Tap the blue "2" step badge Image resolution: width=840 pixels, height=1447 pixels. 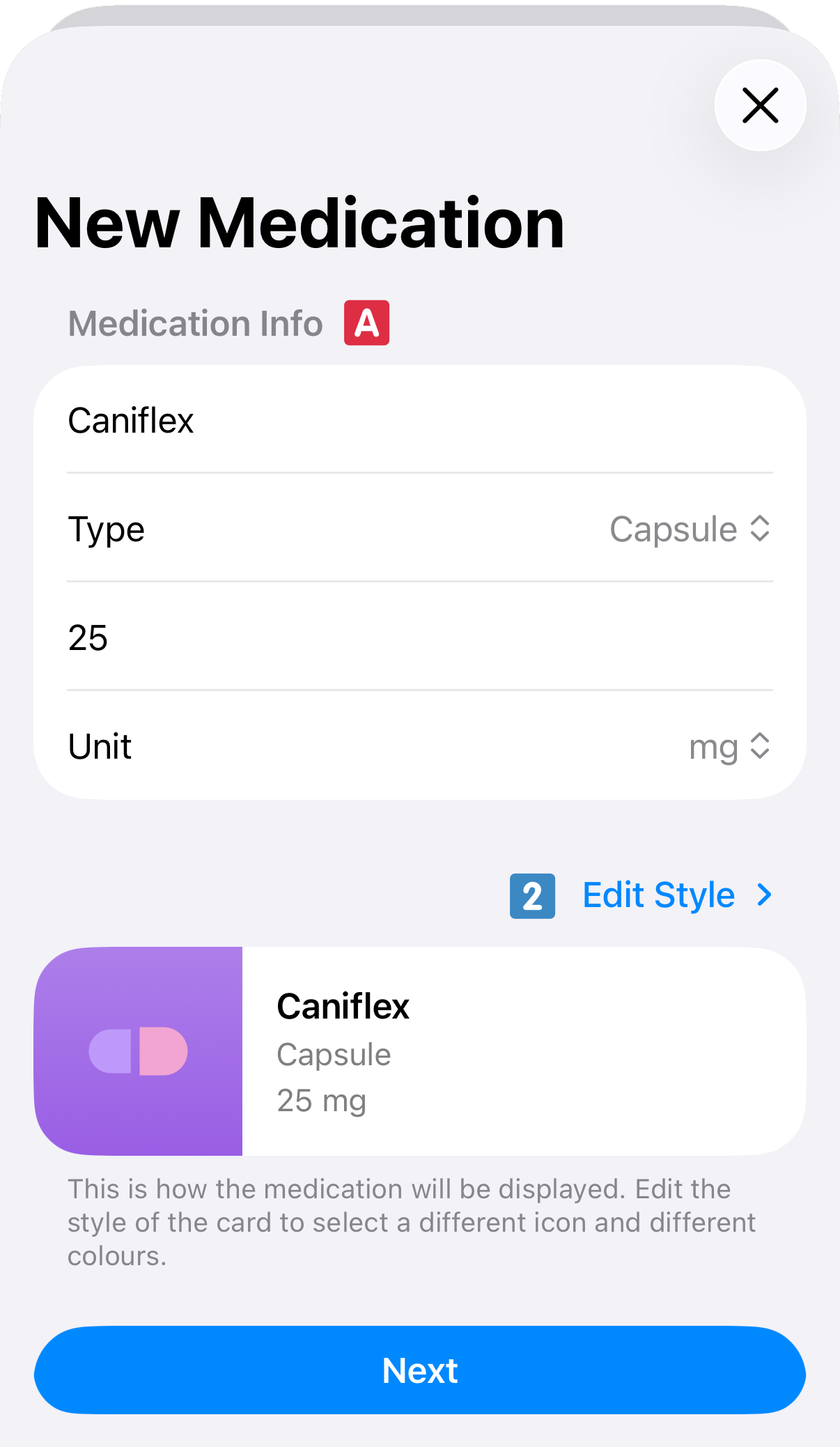[532, 895]
